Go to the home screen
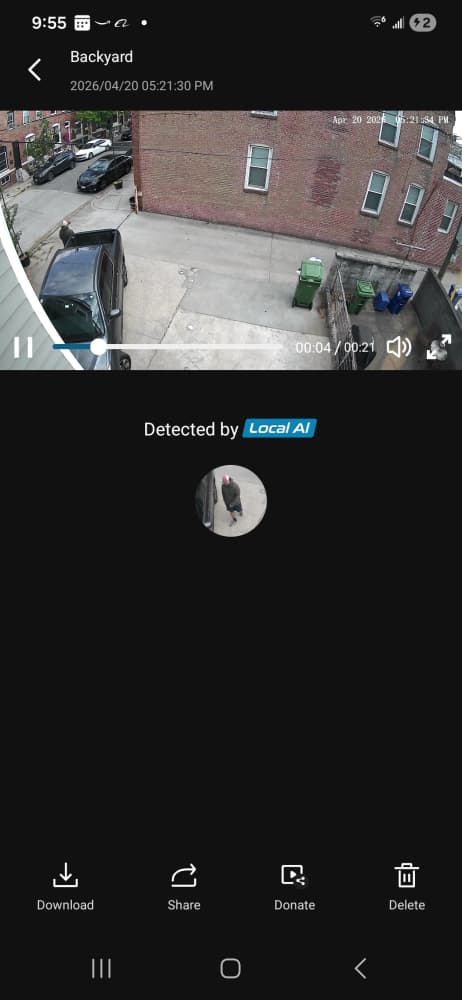This screenshot has width=462, height=1000. coord(230,968)
